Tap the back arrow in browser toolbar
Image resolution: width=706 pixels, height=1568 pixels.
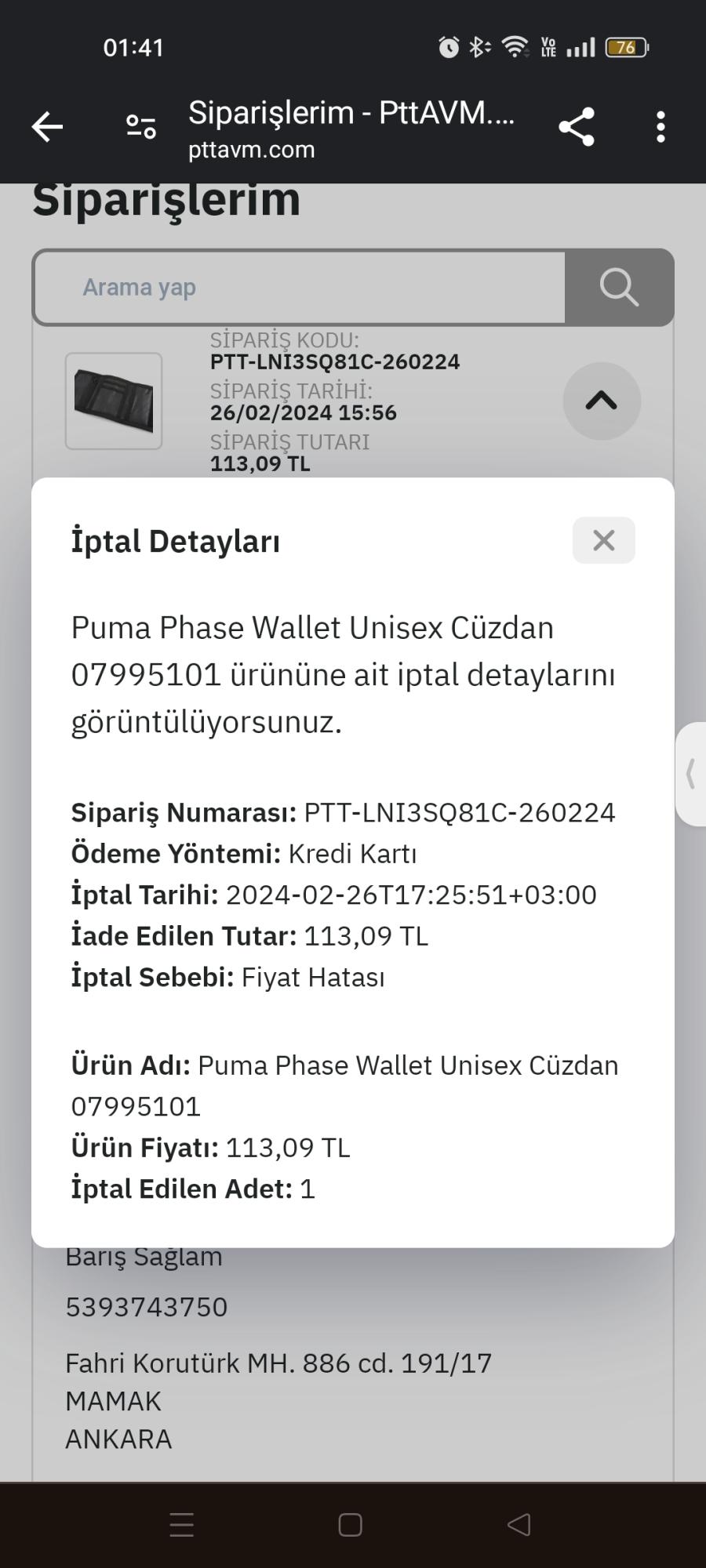pyautogui.click(x=45, y=125)
